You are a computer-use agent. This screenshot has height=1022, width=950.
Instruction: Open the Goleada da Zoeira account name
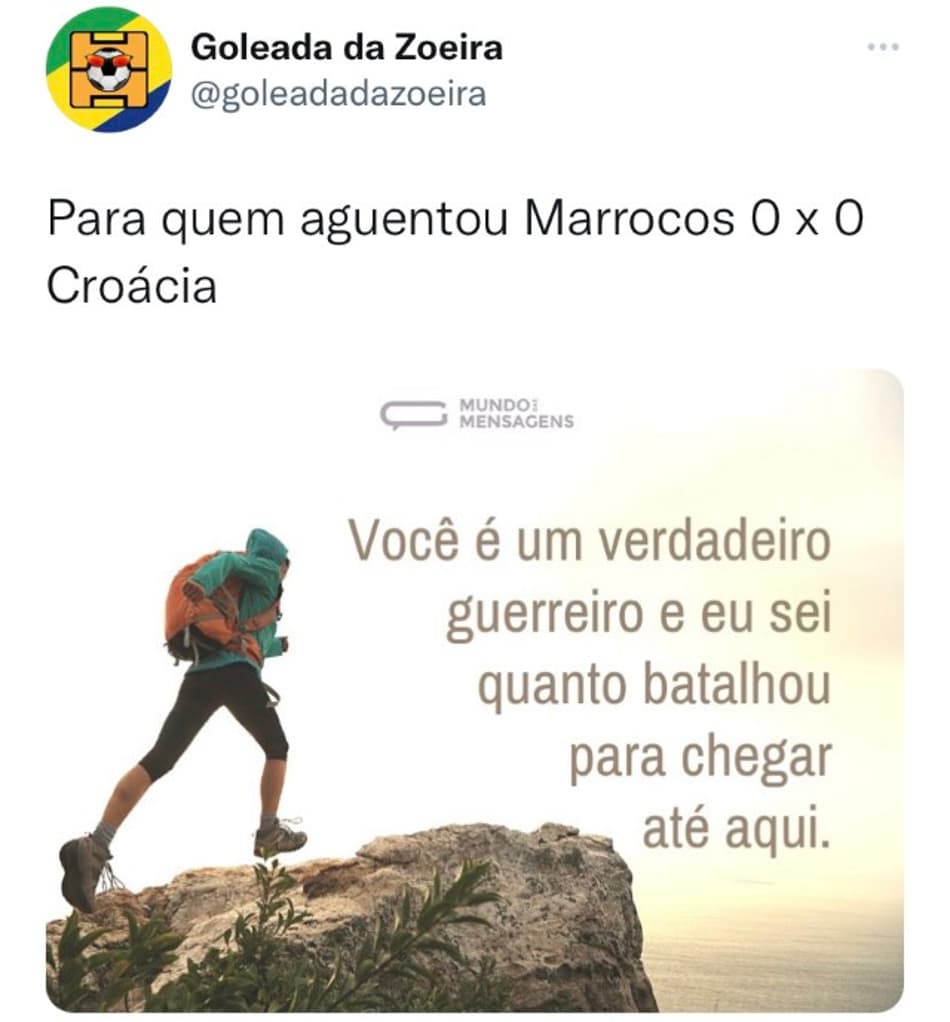point(345,47)
